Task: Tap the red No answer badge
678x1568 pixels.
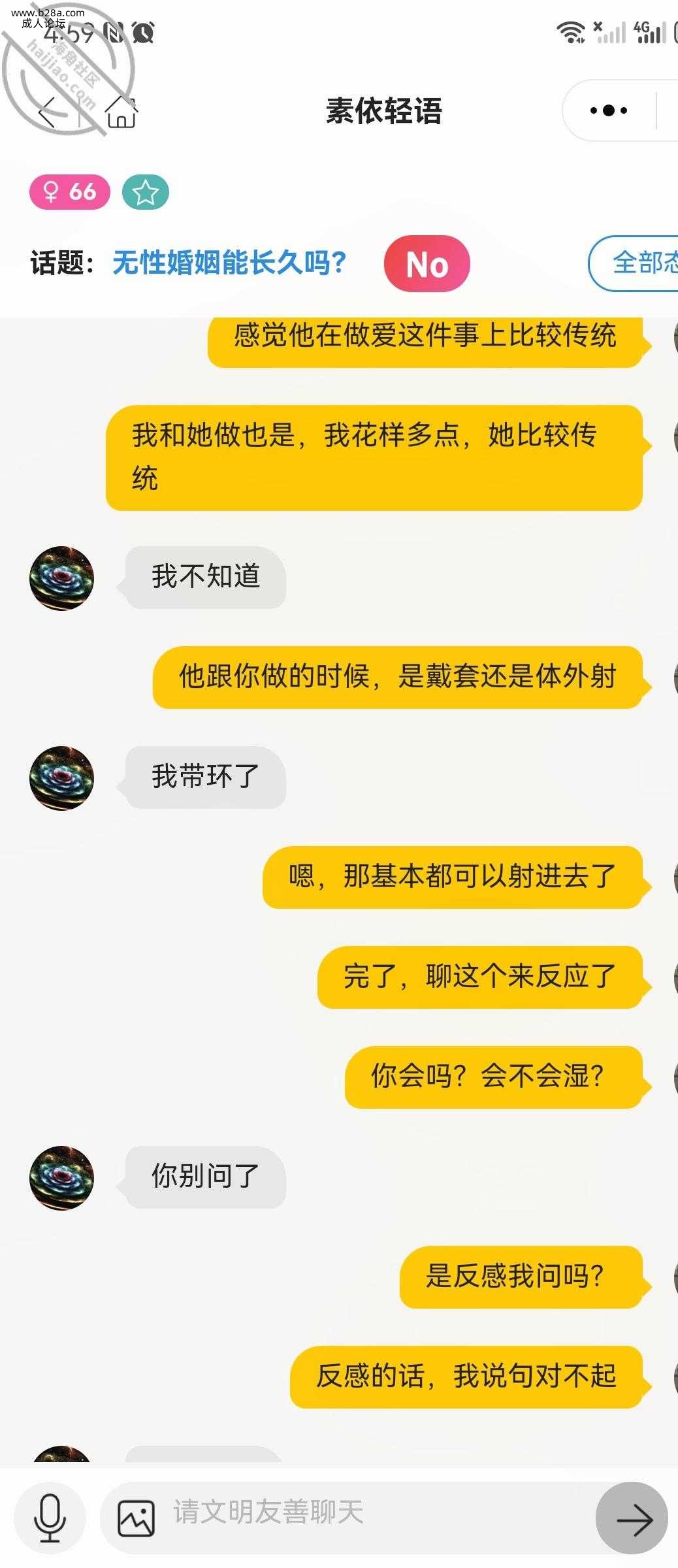Action: pos(427,264)
